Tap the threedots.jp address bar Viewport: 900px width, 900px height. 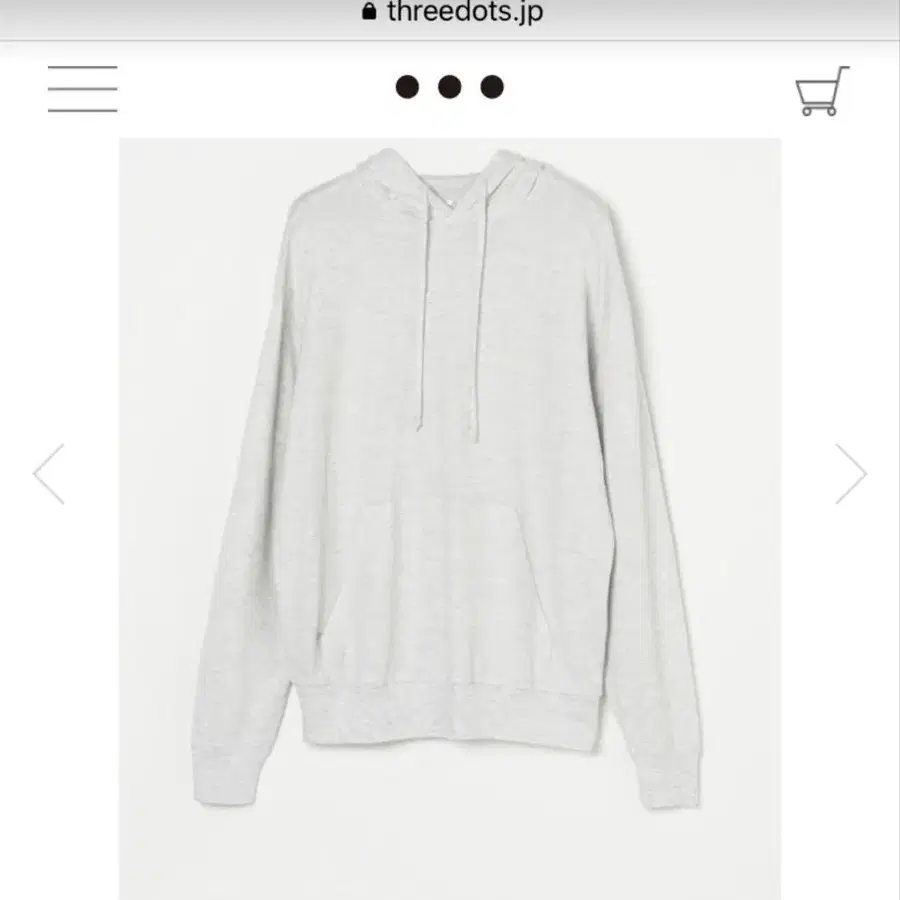[x=452, y=14]
